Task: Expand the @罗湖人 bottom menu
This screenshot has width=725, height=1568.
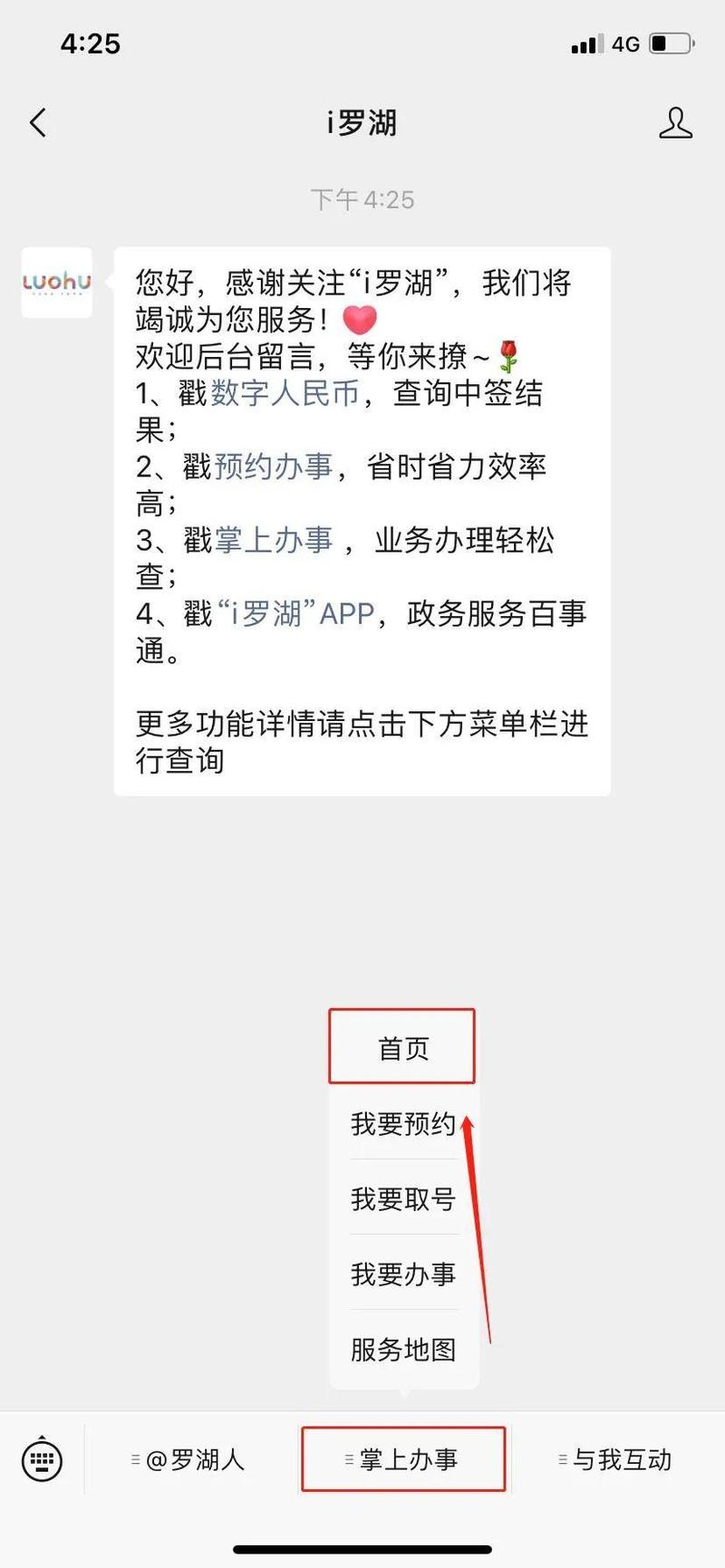Action: tap(190, 1459)
